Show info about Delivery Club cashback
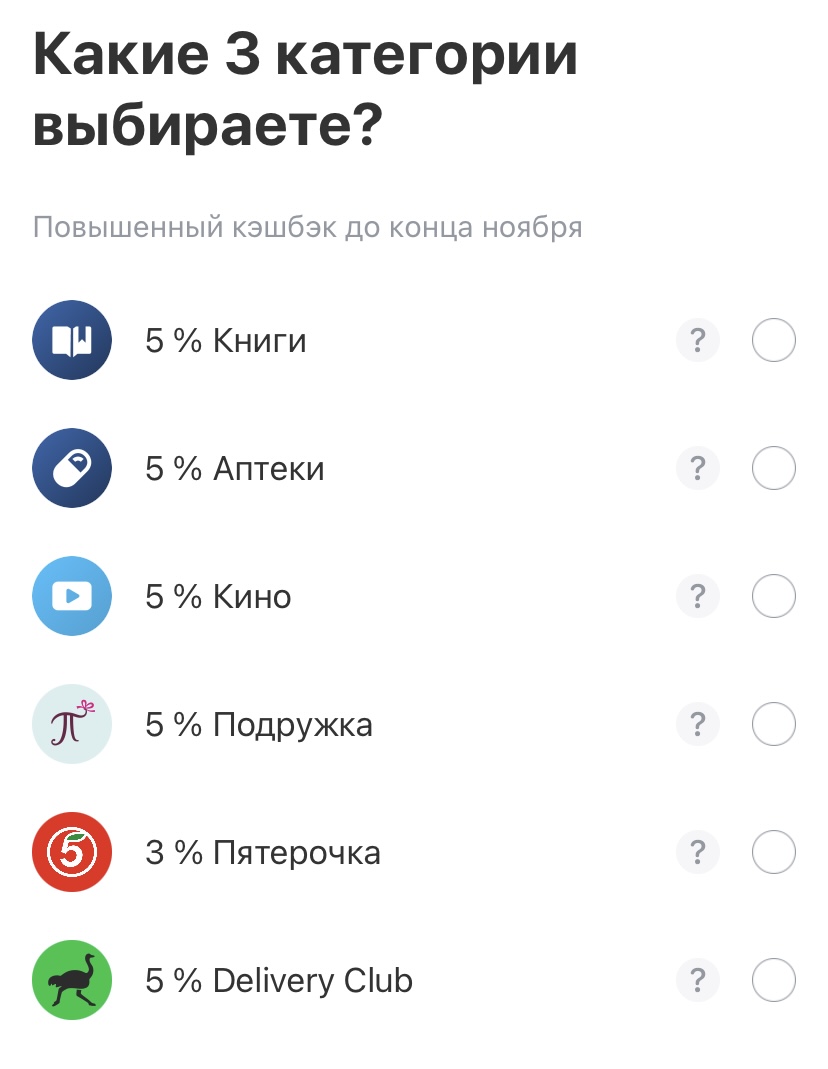This screenshot has width=828, height=1069. pos(698,980)
